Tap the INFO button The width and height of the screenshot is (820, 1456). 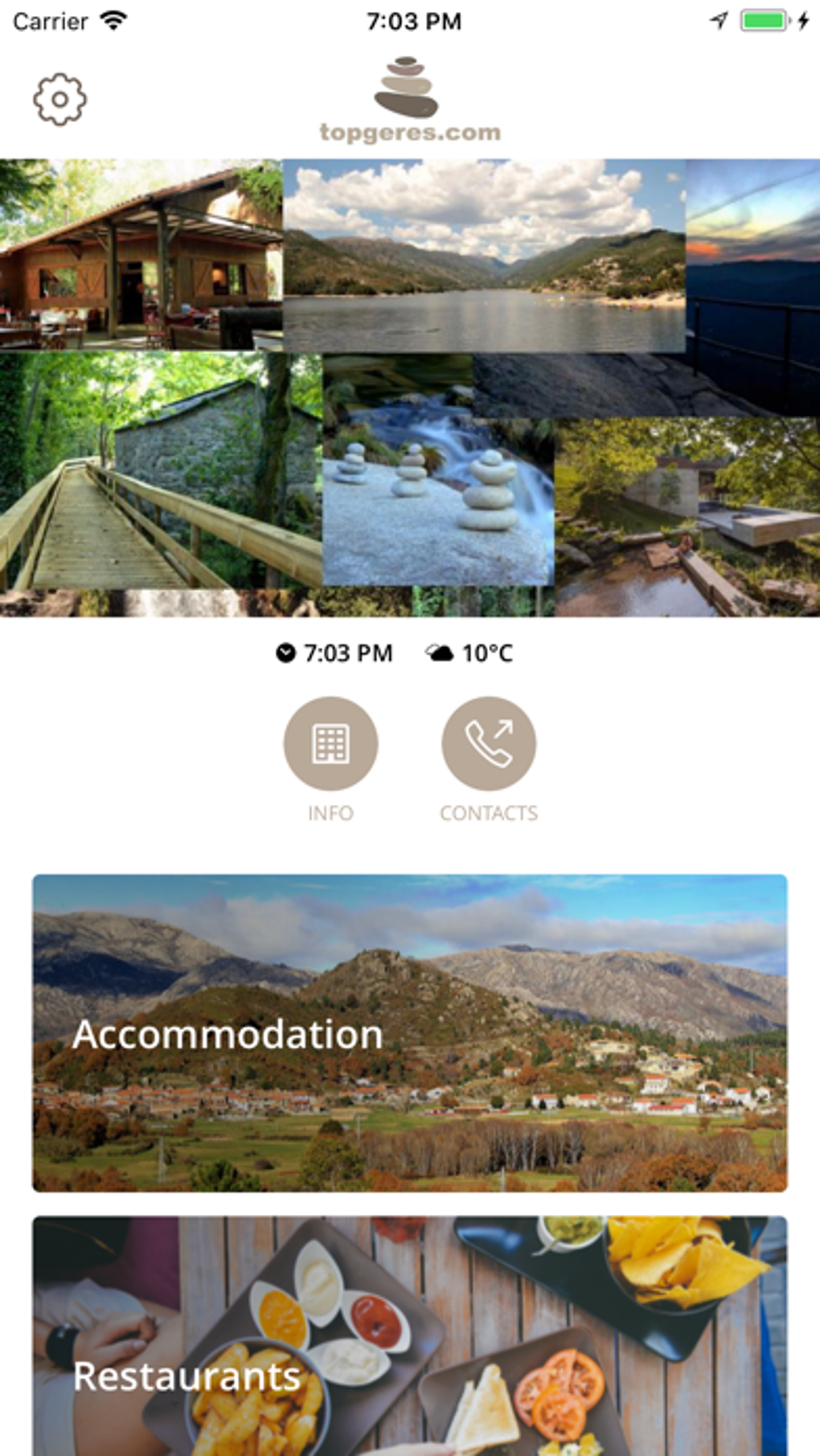[330, 744]
